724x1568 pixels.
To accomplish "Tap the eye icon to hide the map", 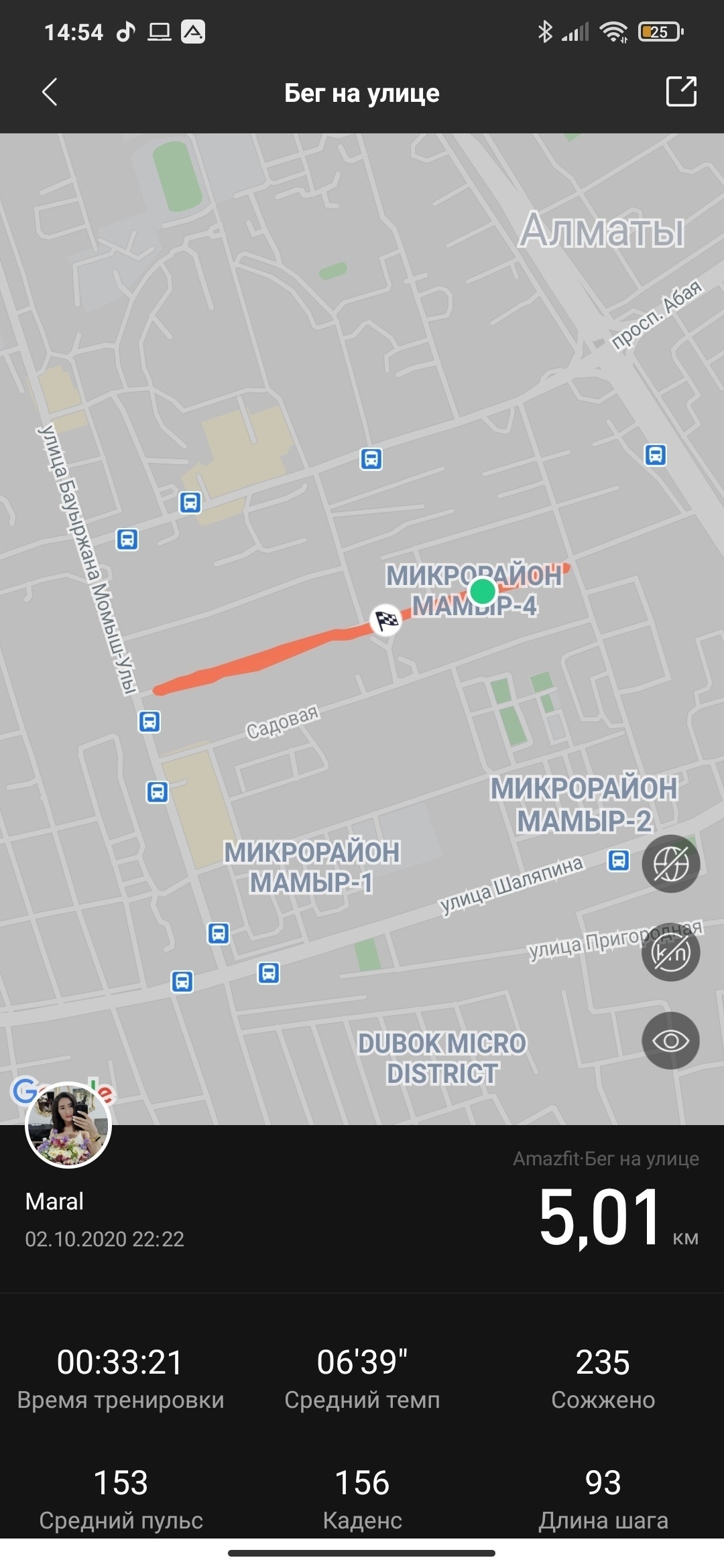I will tap(670, 1041).
